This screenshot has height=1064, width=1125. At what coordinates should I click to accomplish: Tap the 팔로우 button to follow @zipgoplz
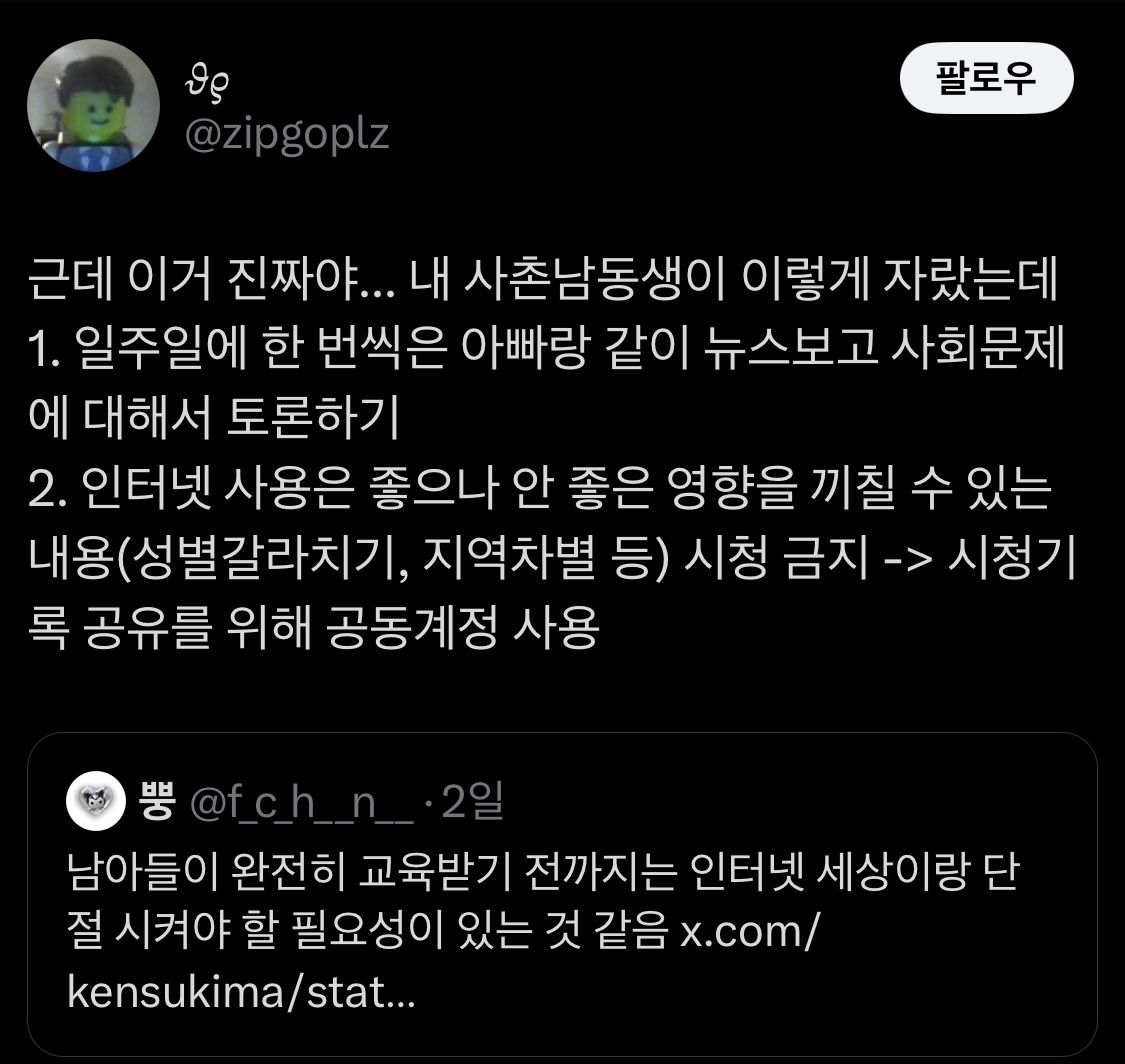point(986,79)
